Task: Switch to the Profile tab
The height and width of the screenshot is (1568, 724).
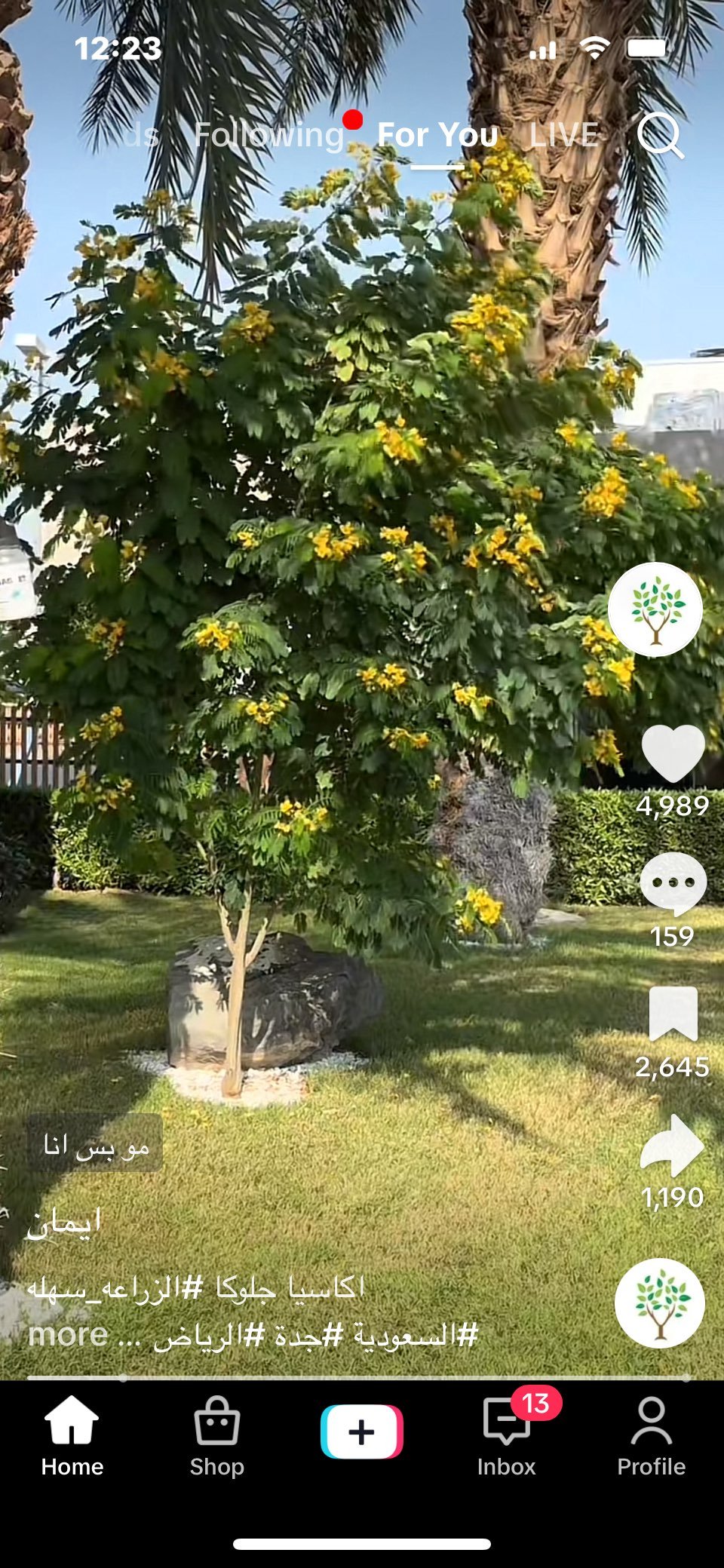Action: 651,1435
